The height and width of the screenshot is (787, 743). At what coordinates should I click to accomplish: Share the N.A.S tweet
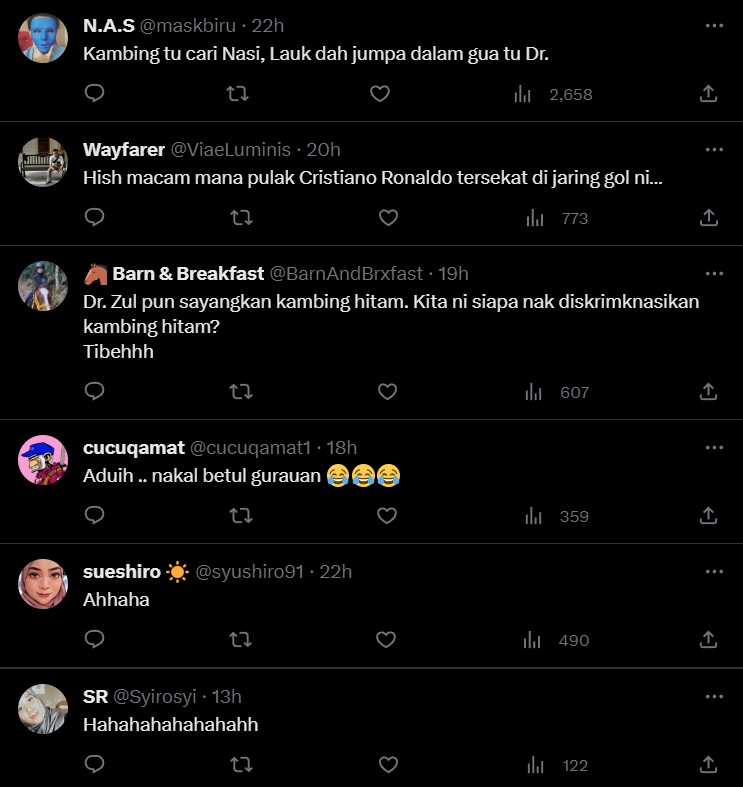[708, 94]
